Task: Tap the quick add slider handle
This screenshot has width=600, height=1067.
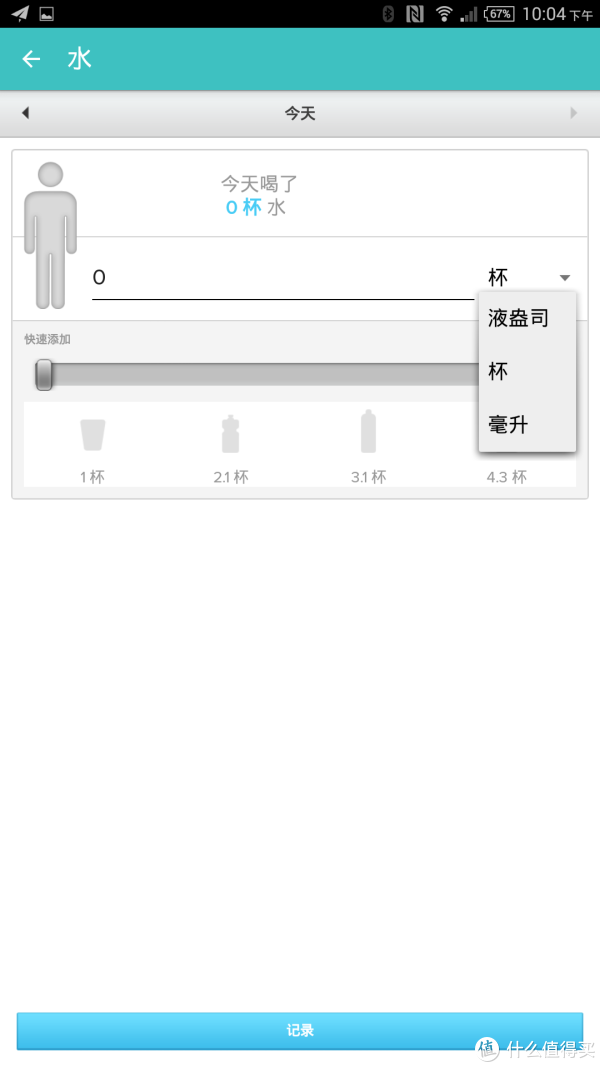Action: [x=43, y=375]
